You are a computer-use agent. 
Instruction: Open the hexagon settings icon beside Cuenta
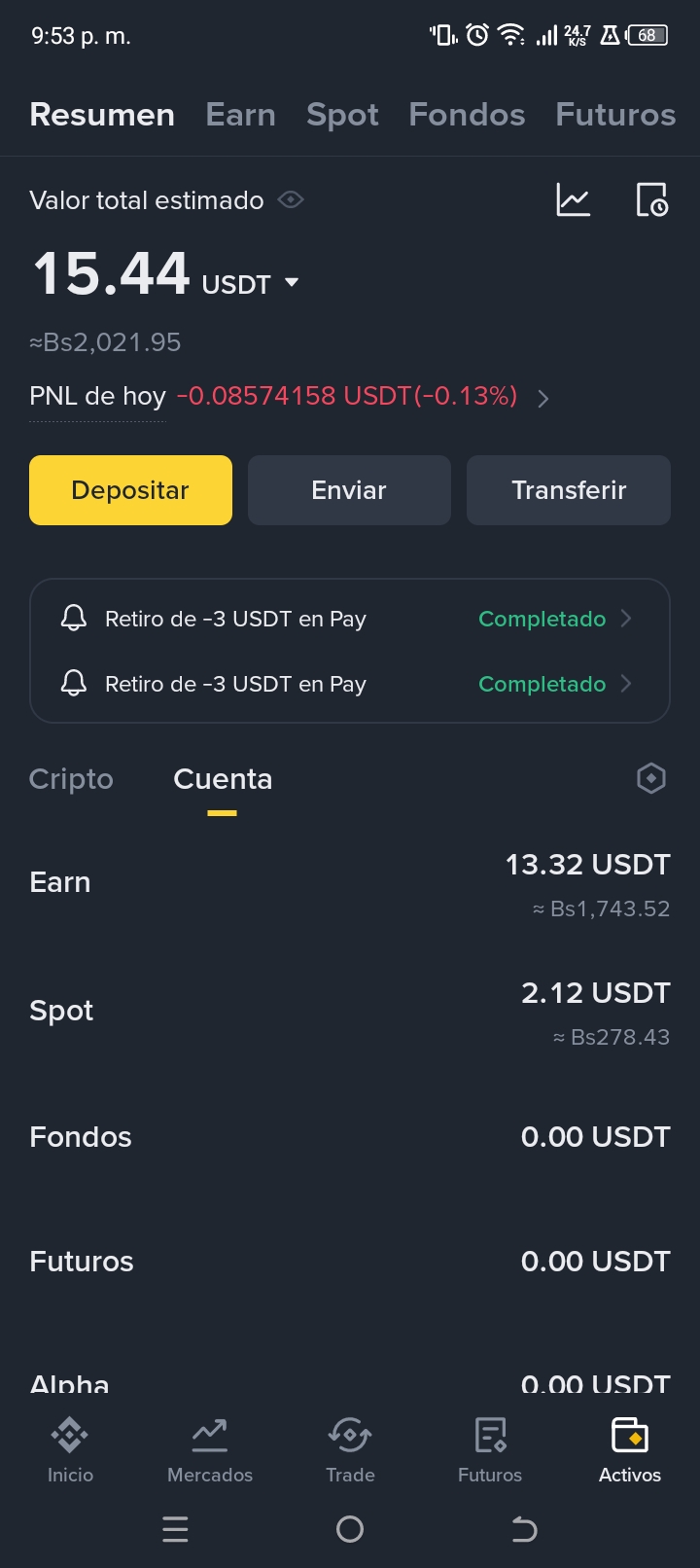click(x=650, y=778)
